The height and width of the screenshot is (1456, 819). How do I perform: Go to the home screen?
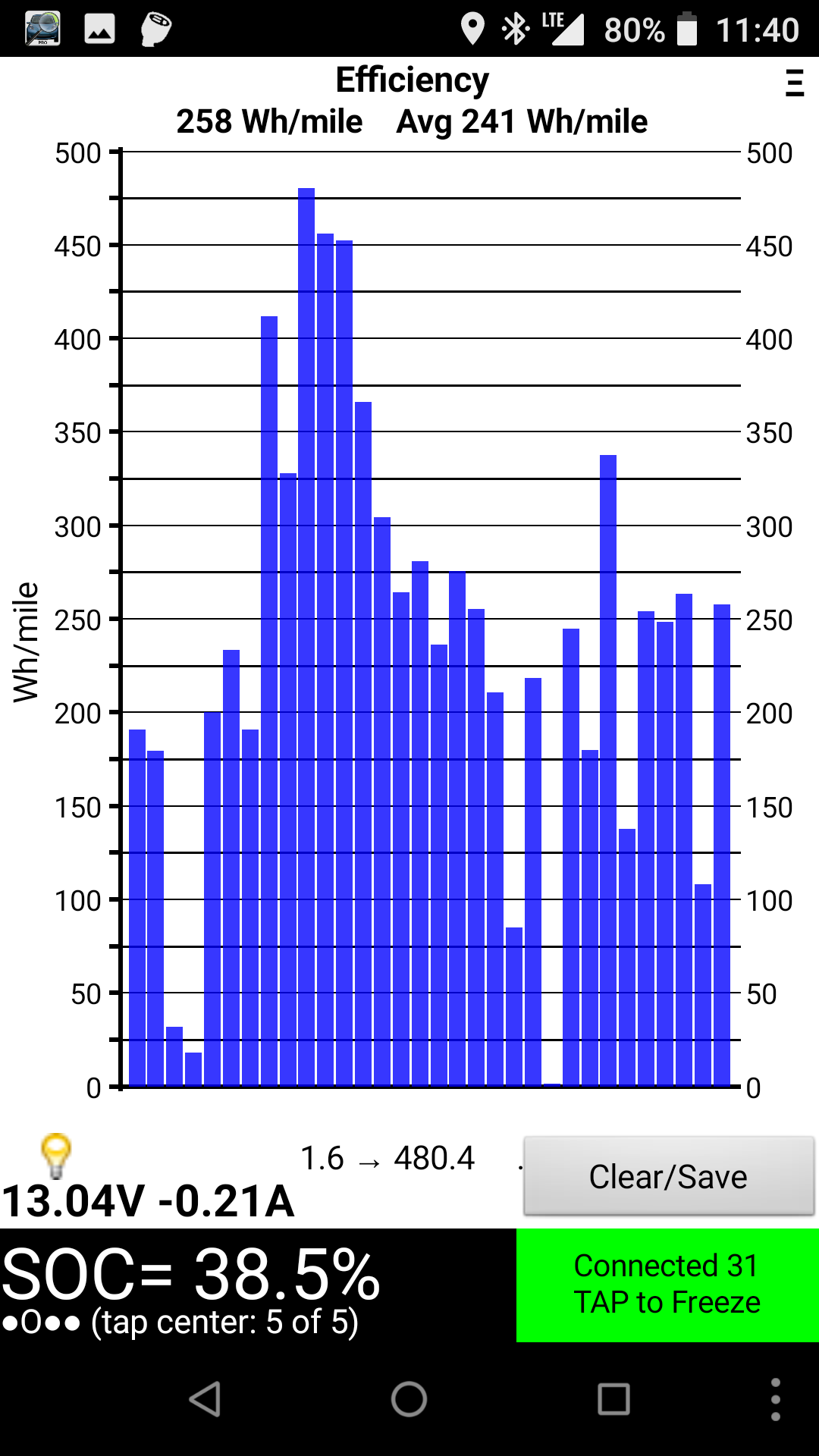(x=409, y=1399)
